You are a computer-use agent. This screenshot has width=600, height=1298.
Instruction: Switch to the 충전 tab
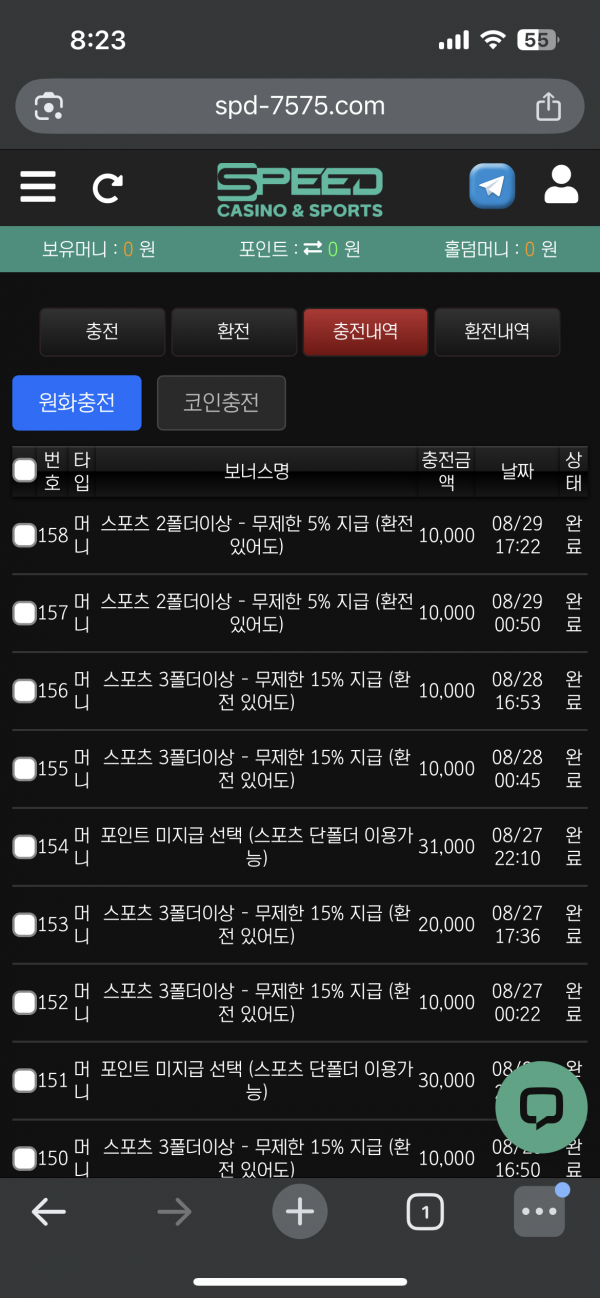102,332
